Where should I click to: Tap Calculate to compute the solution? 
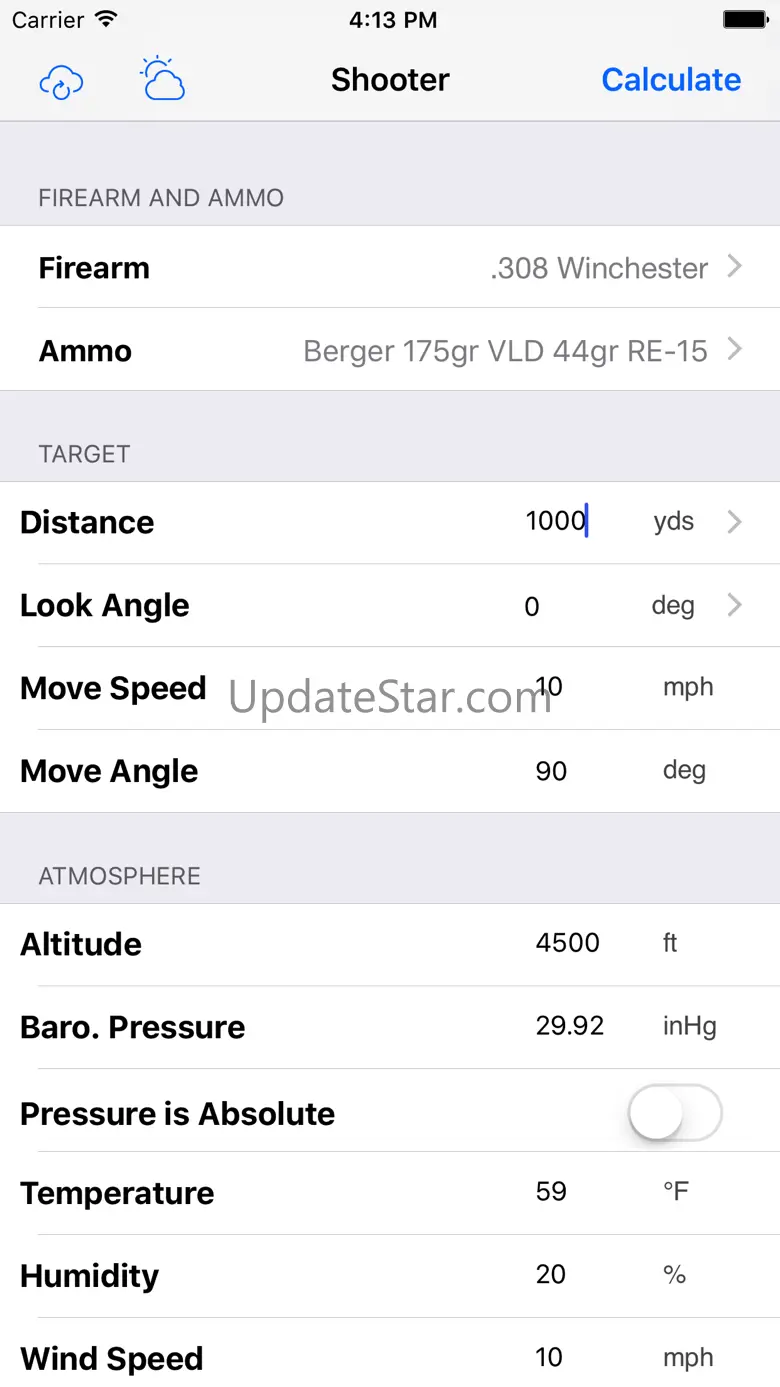click(671, 80)
